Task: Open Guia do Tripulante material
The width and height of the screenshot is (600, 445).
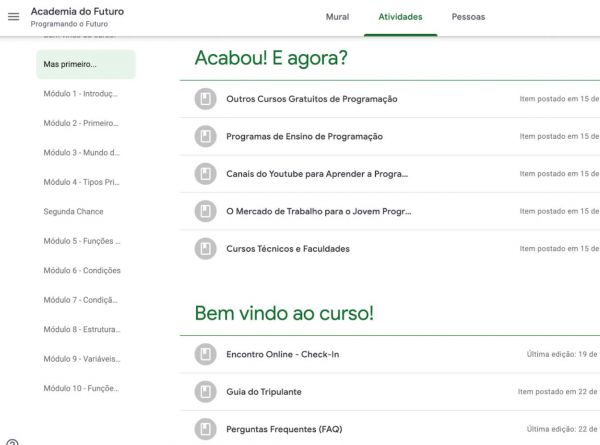Action: click(264, 391)
